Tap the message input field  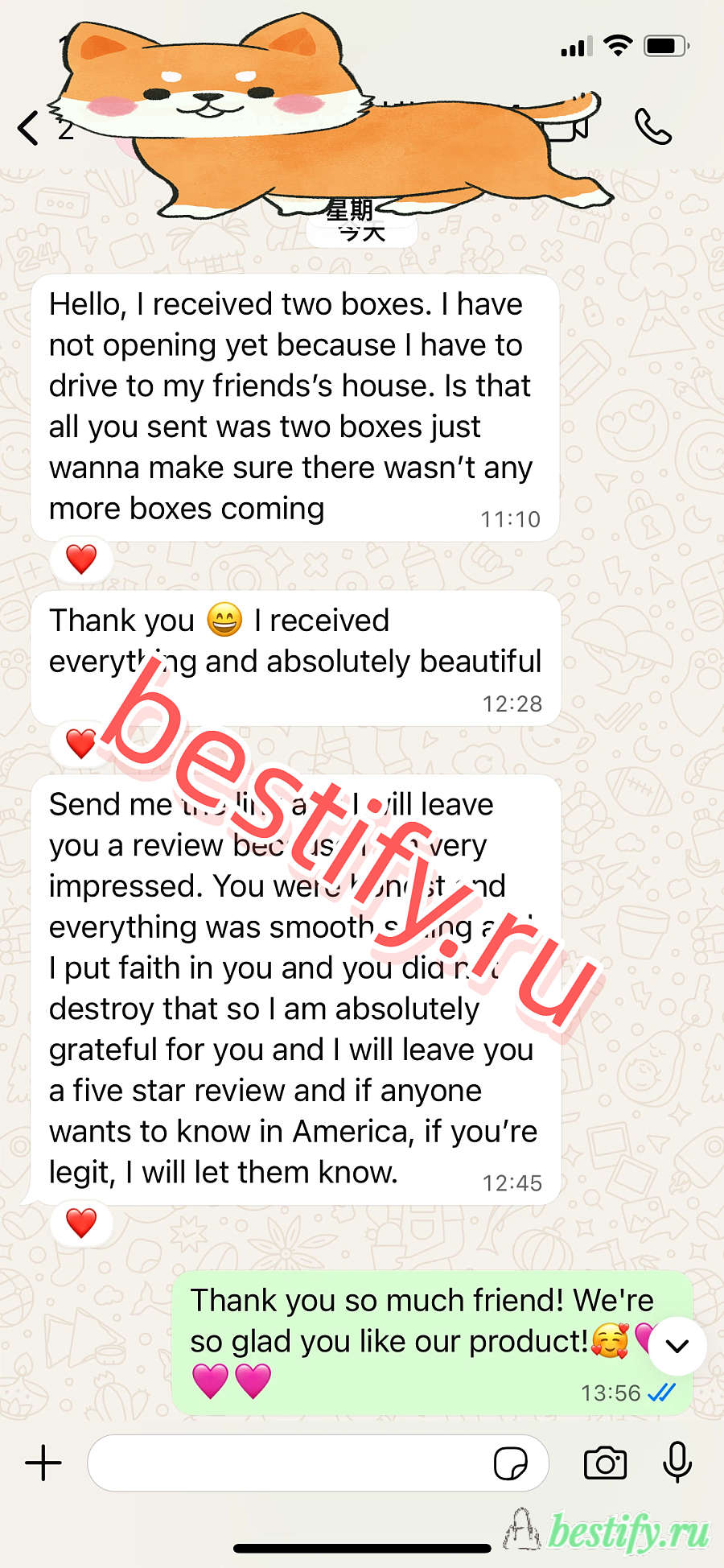point(290,1463)
